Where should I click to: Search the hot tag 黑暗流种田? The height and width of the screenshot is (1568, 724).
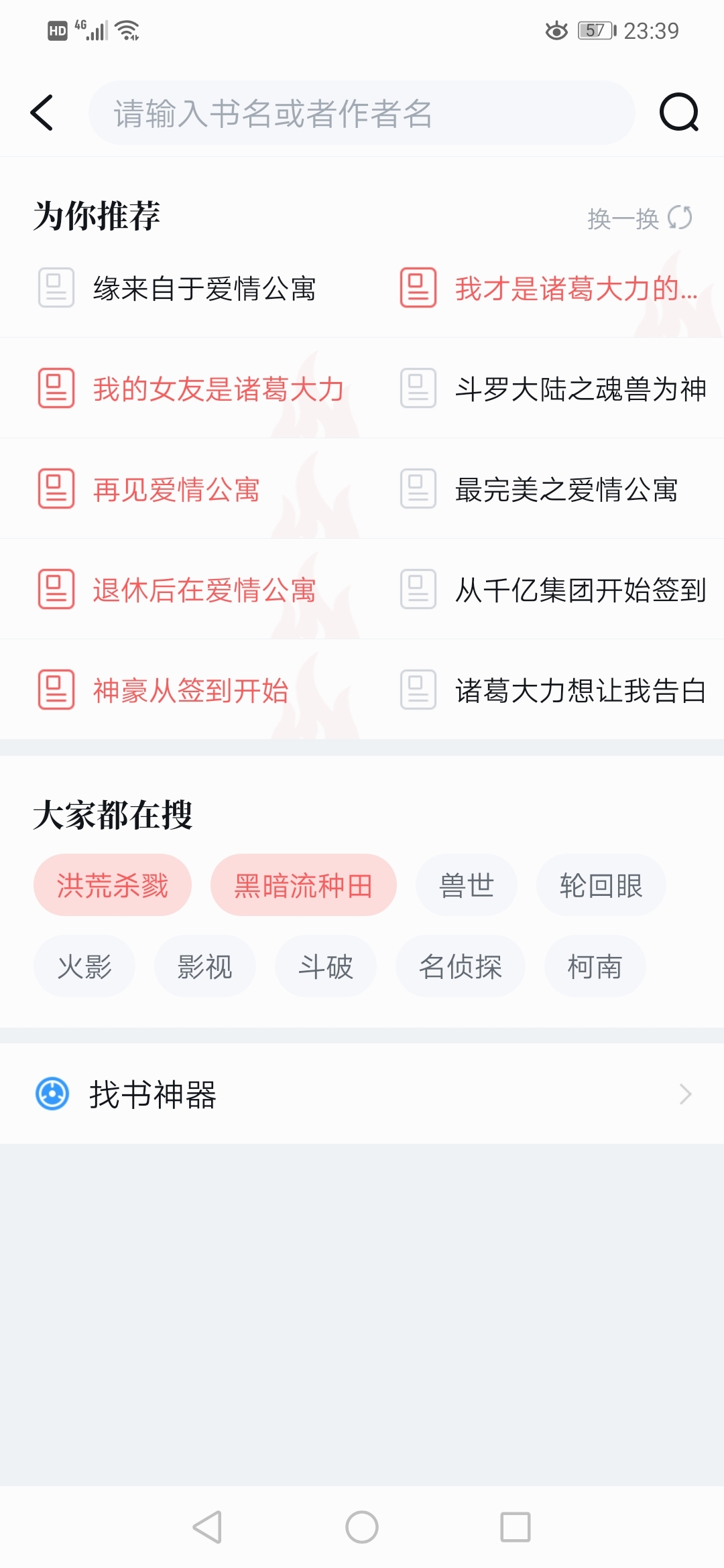pos(304,885)
